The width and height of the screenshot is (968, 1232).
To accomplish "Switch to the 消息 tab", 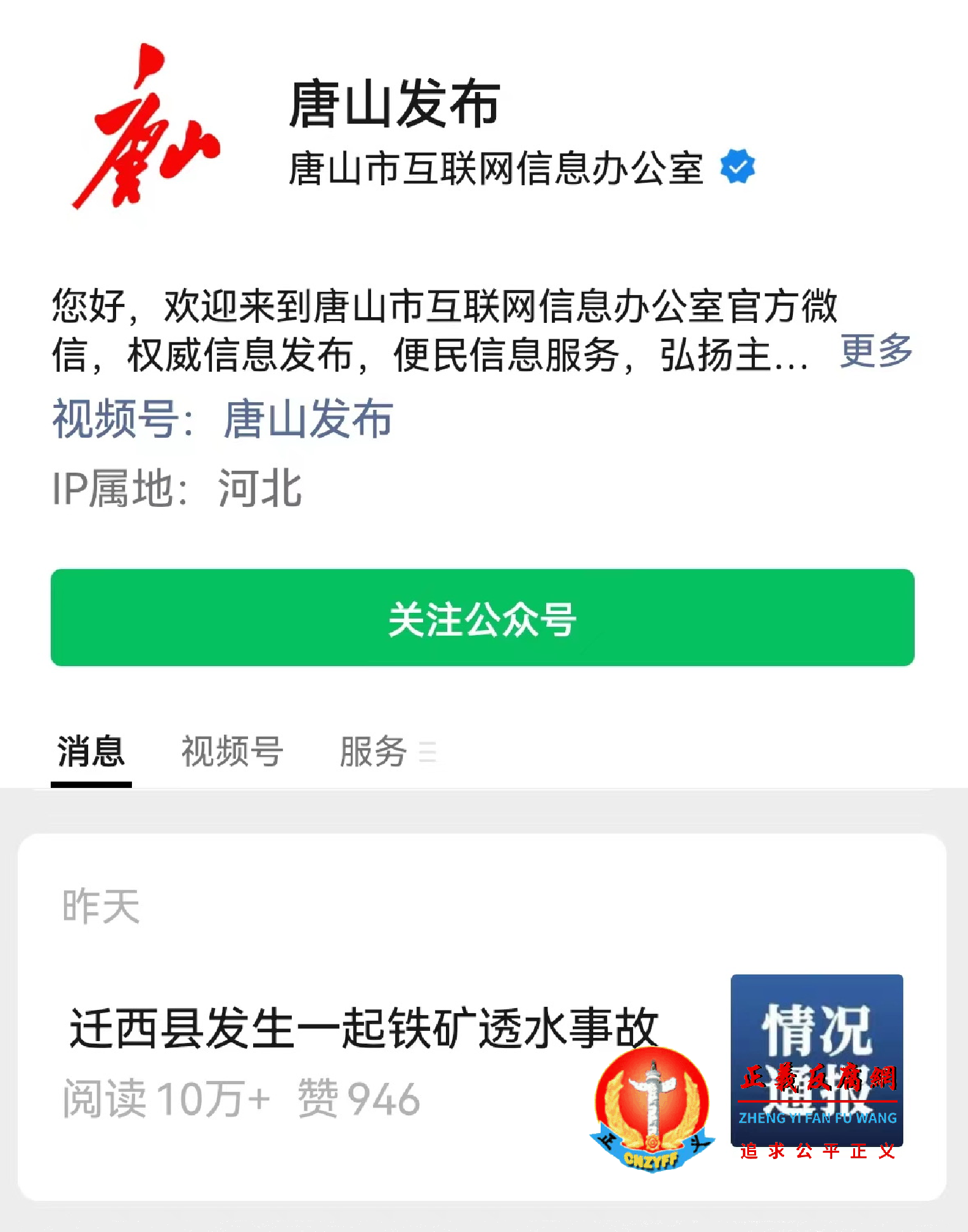I will 91,752.
